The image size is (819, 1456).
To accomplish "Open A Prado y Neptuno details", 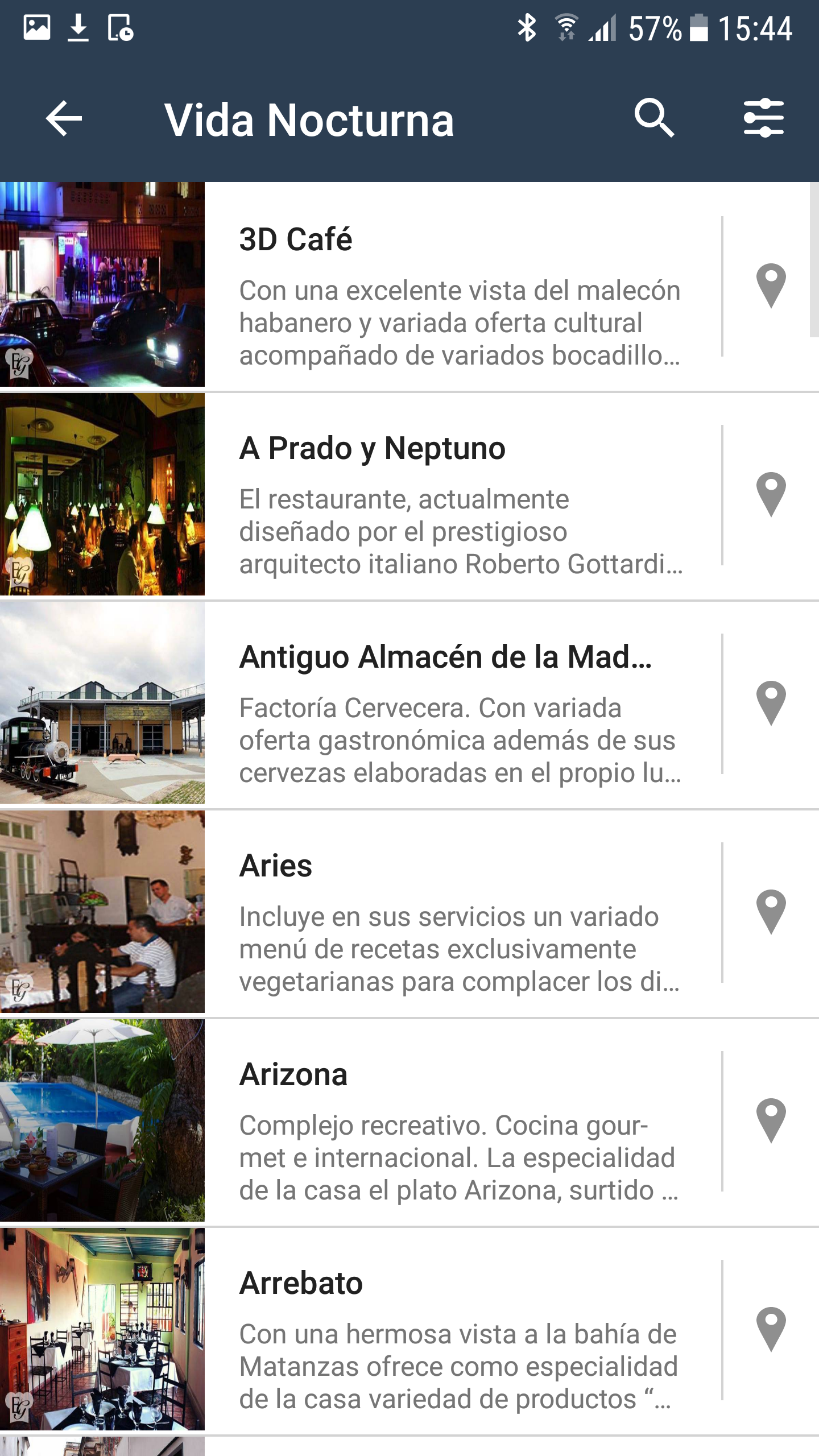I will click(361, 495).
